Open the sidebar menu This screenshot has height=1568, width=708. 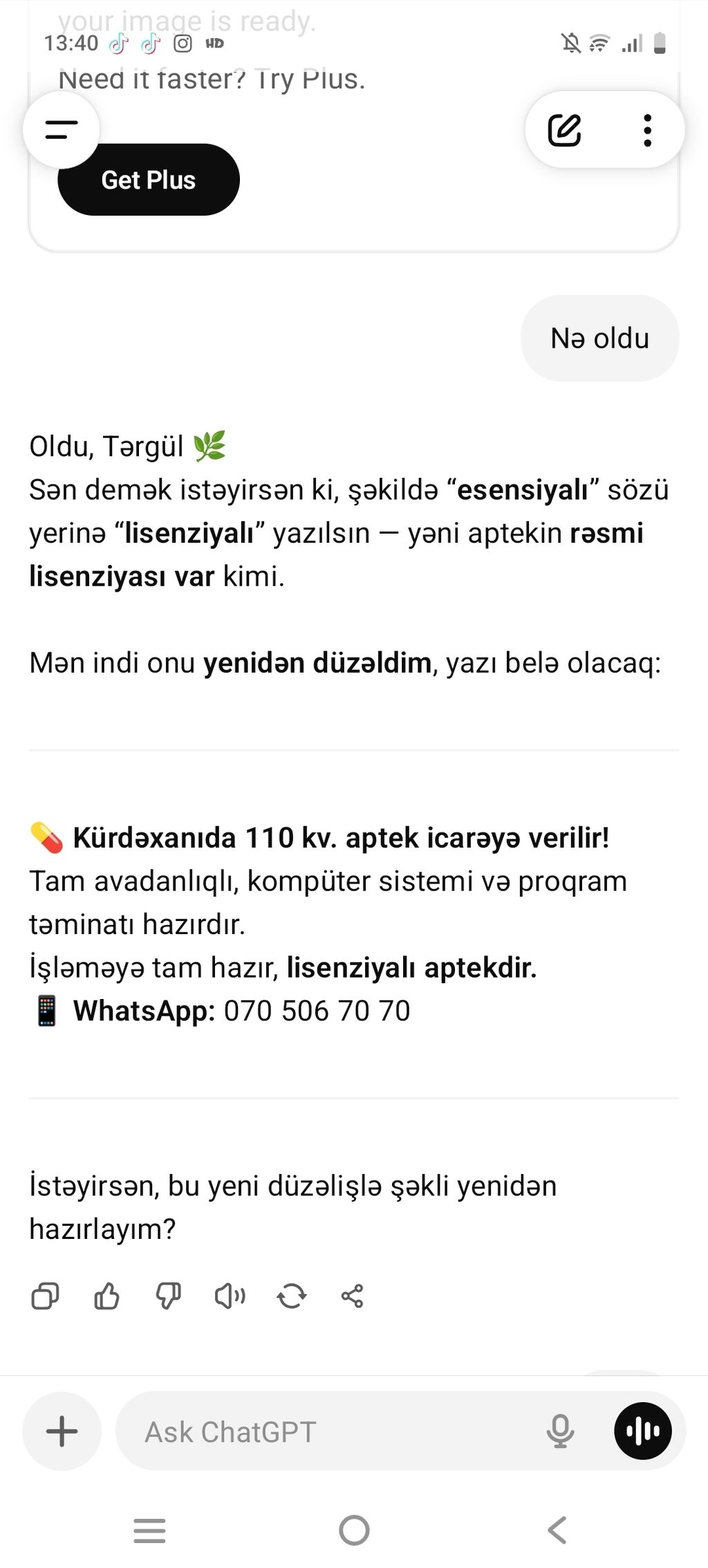click(x=62, y=130)
